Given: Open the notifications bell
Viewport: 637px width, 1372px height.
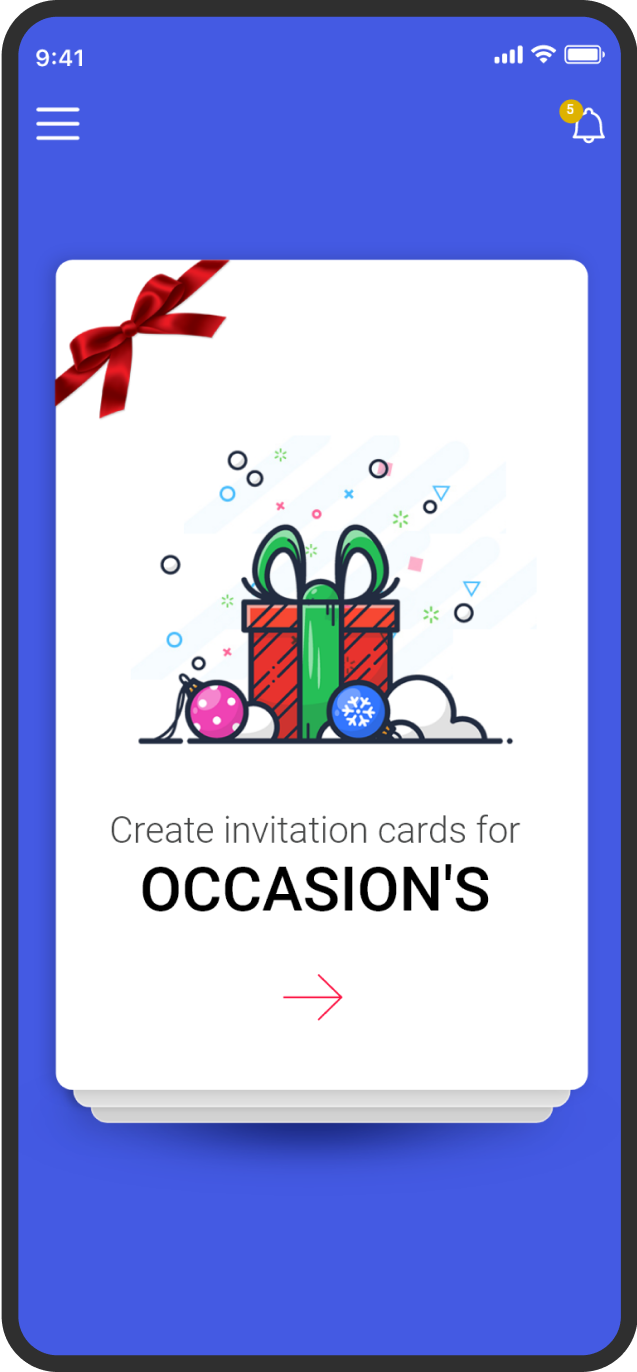Looking at the screenshot, I should point(588,125).
